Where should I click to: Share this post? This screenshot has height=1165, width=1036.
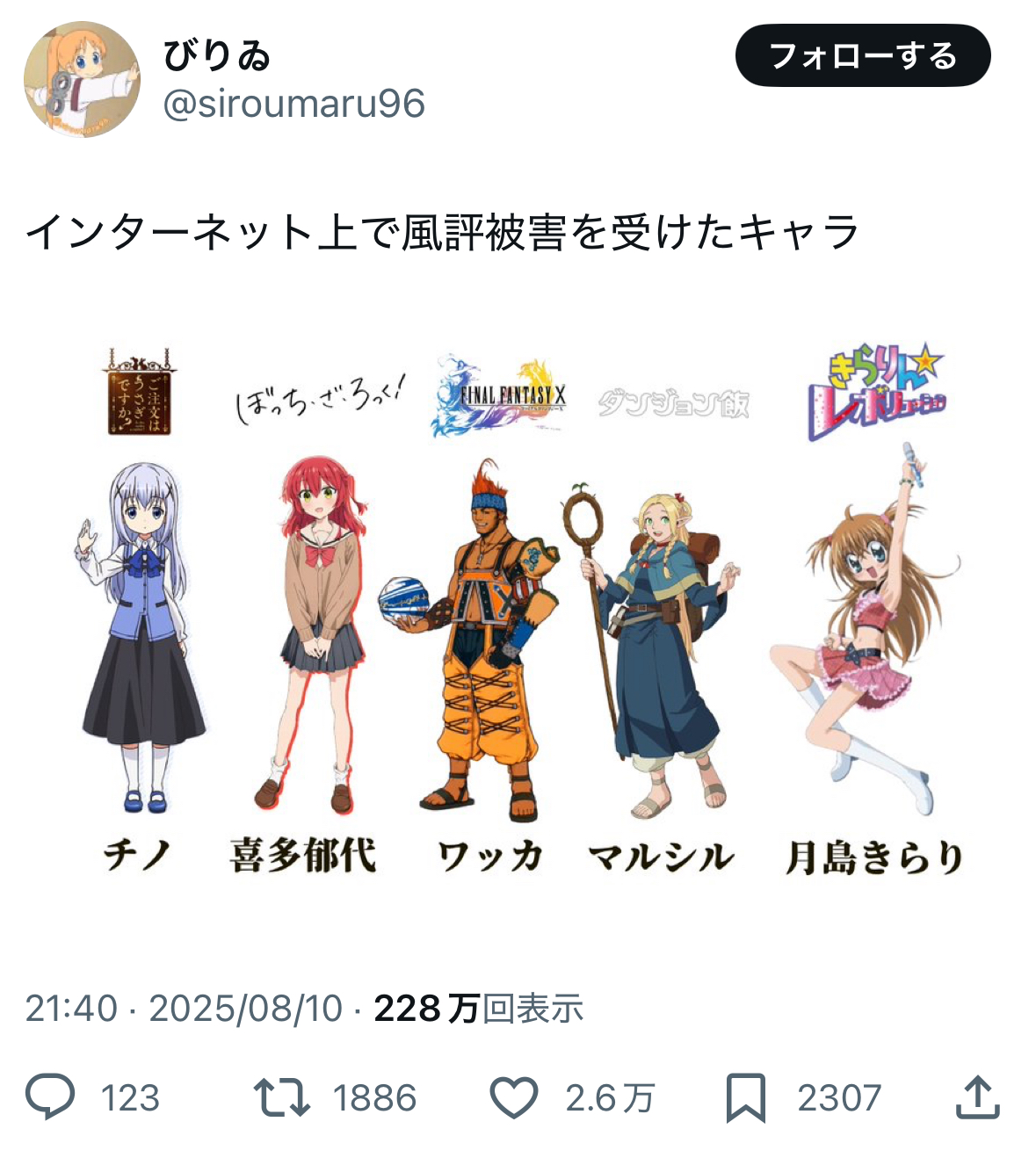click(x=977, y=1097)
